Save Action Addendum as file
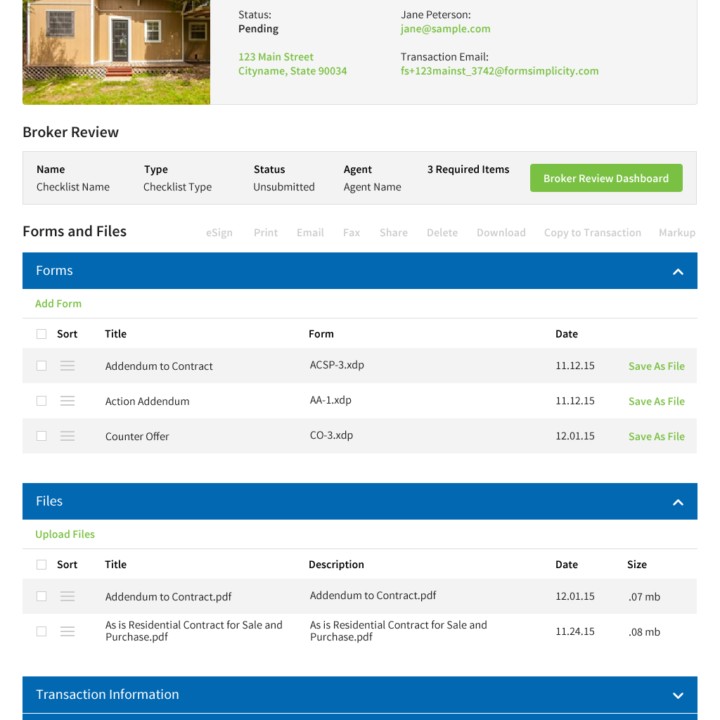The width and height of the screenshot is (720, 720). pos(656,401)
